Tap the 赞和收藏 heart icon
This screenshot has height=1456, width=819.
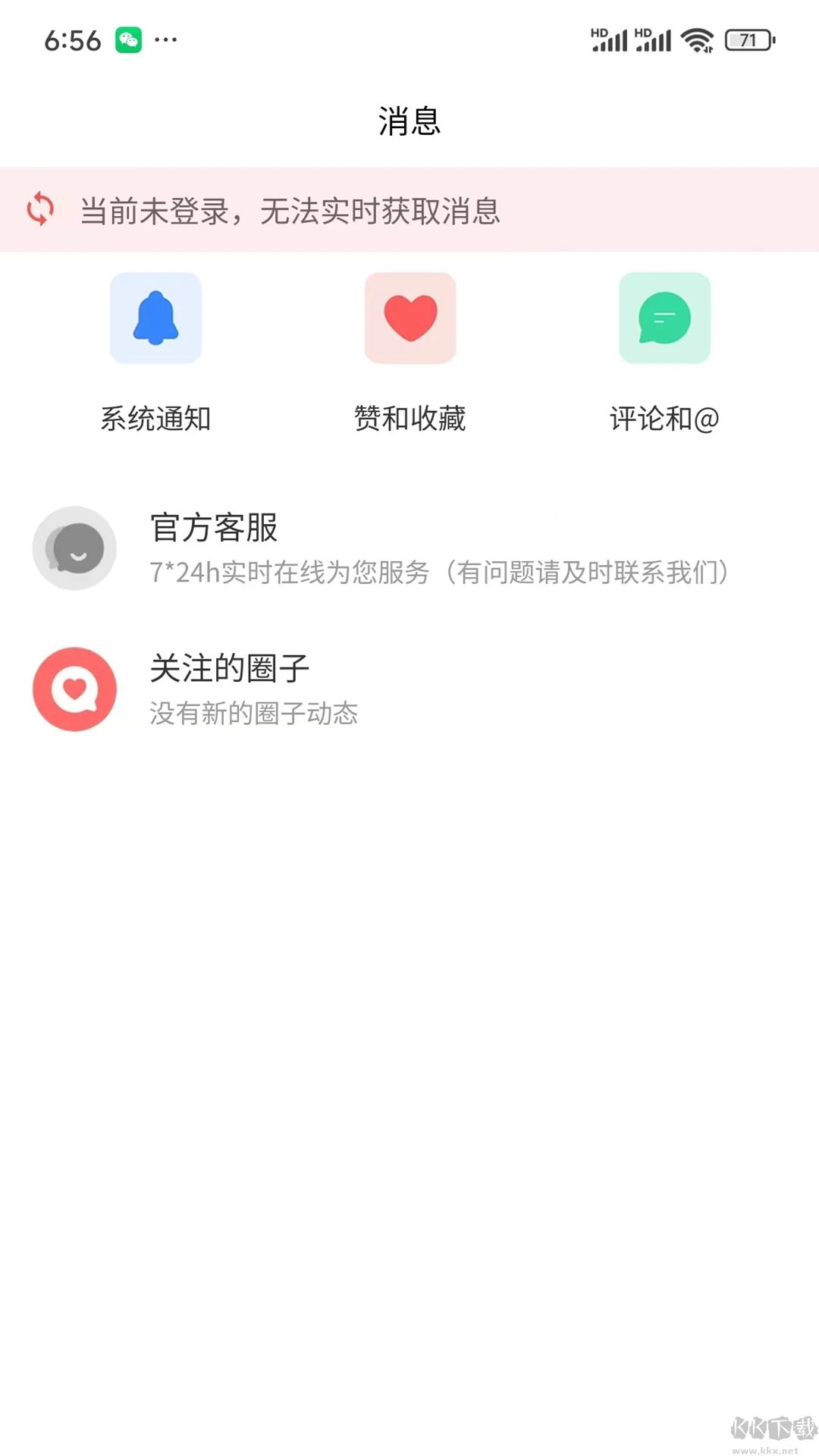click(x=409, y=319)
